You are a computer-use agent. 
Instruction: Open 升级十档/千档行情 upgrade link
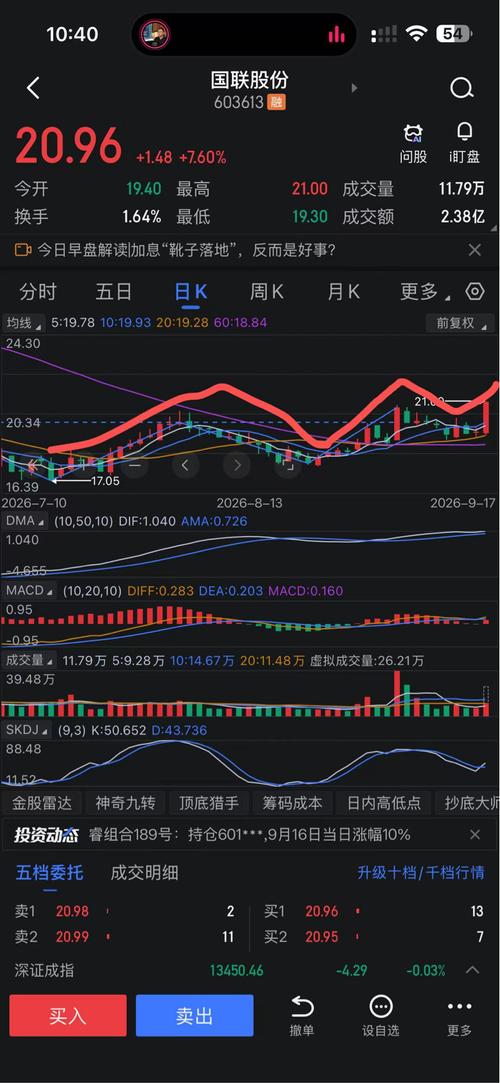tap(421, 873)
